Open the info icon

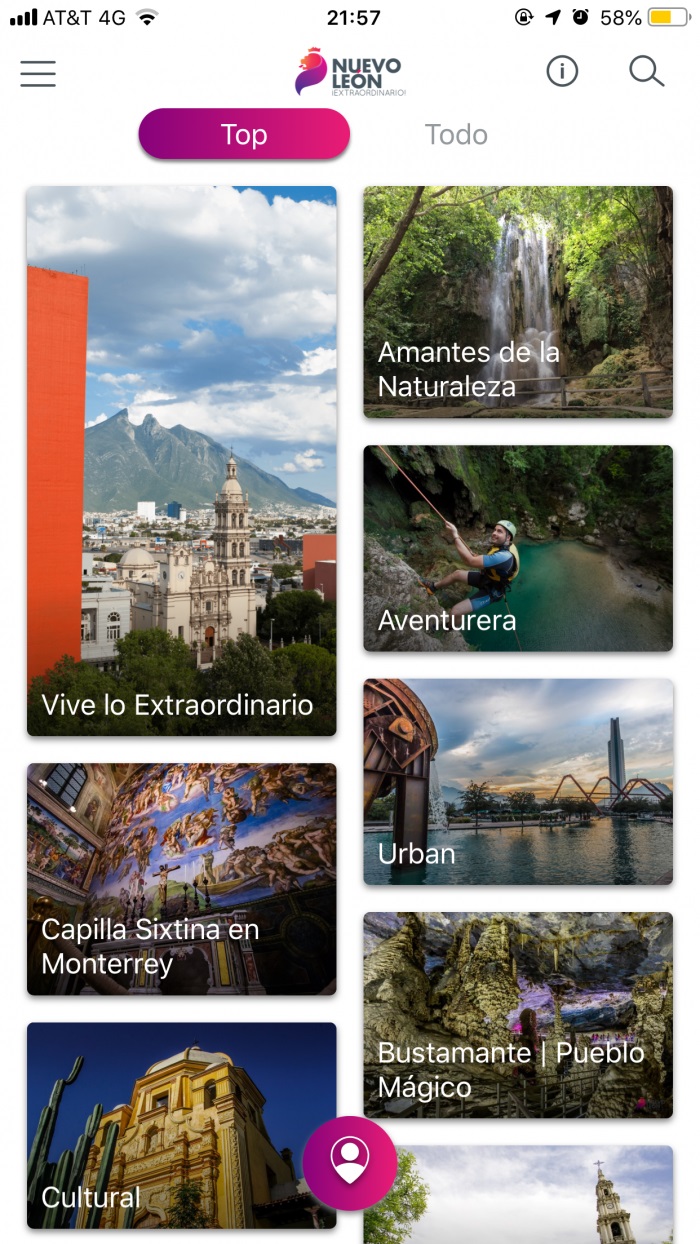tap(562, 72)
